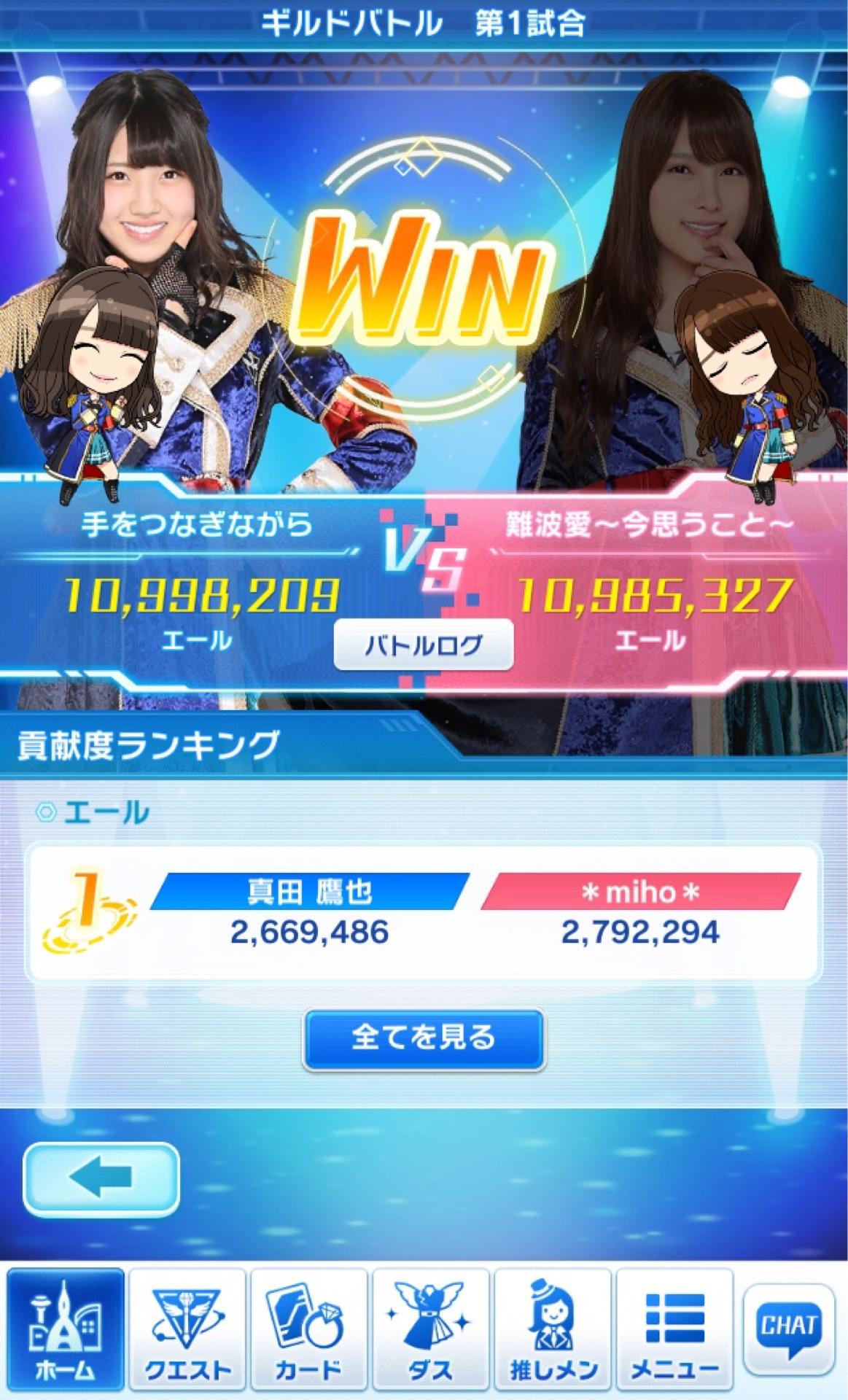Open the メニュー tab
The image size is (848, 1400).
point(674,1330)
